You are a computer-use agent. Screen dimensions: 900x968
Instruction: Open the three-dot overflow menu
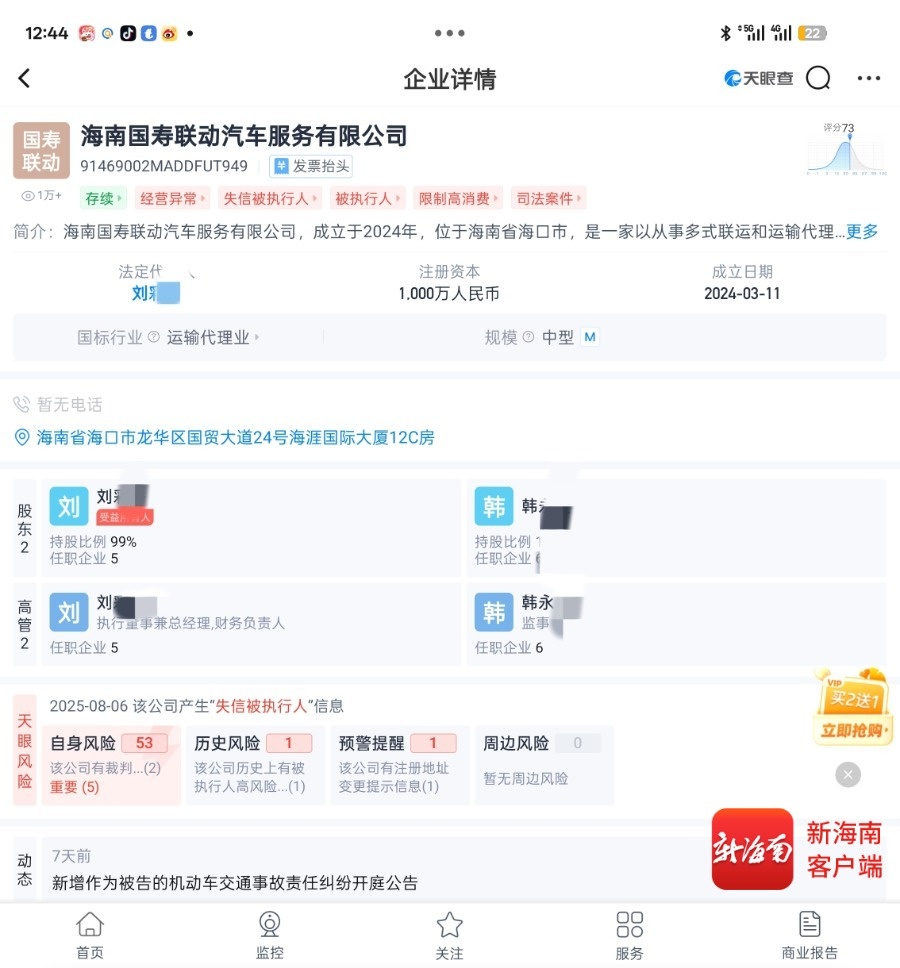[x=868, y=78]
